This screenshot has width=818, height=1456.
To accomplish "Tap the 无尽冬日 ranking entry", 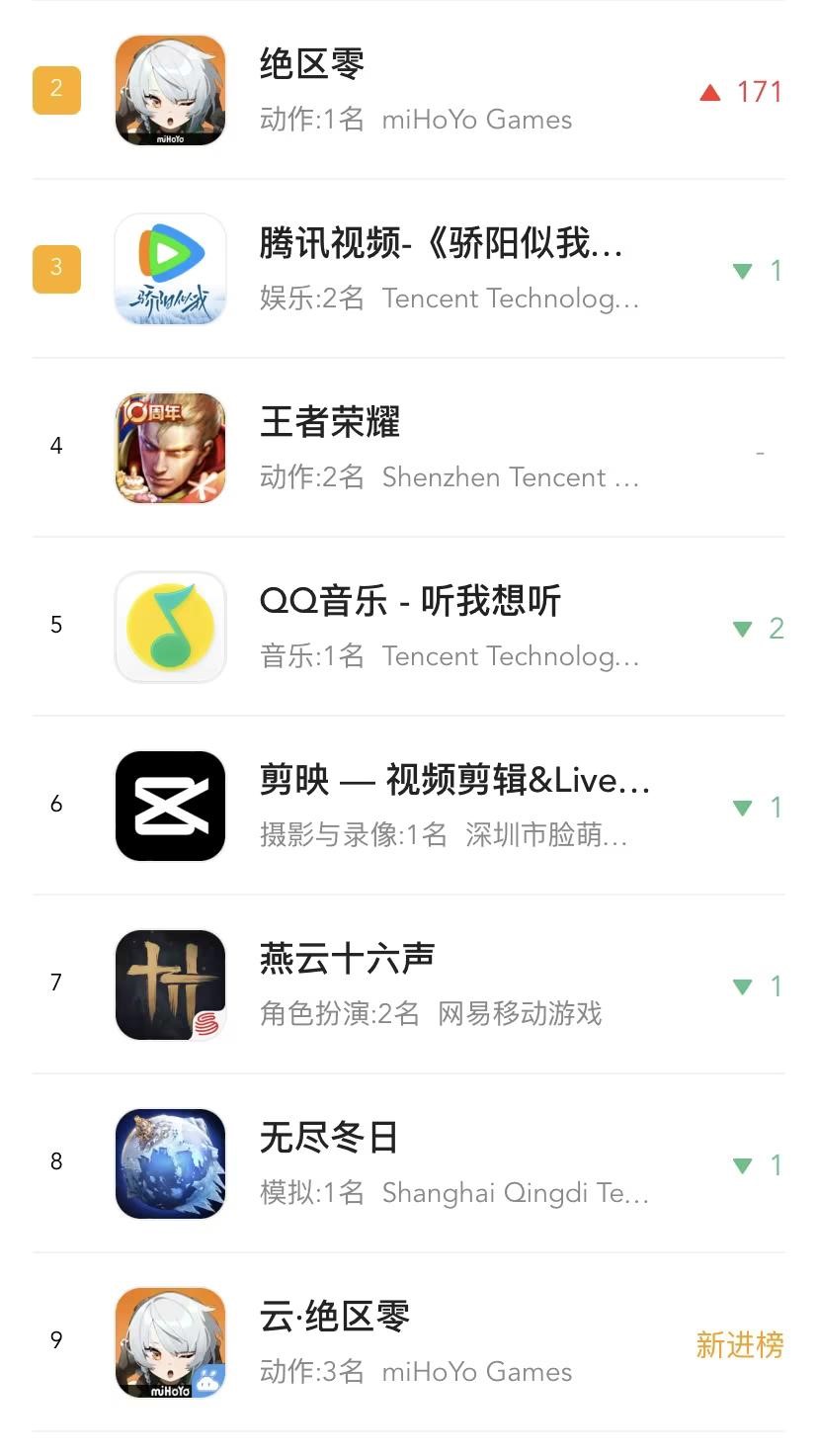I will pos(409,1163).
